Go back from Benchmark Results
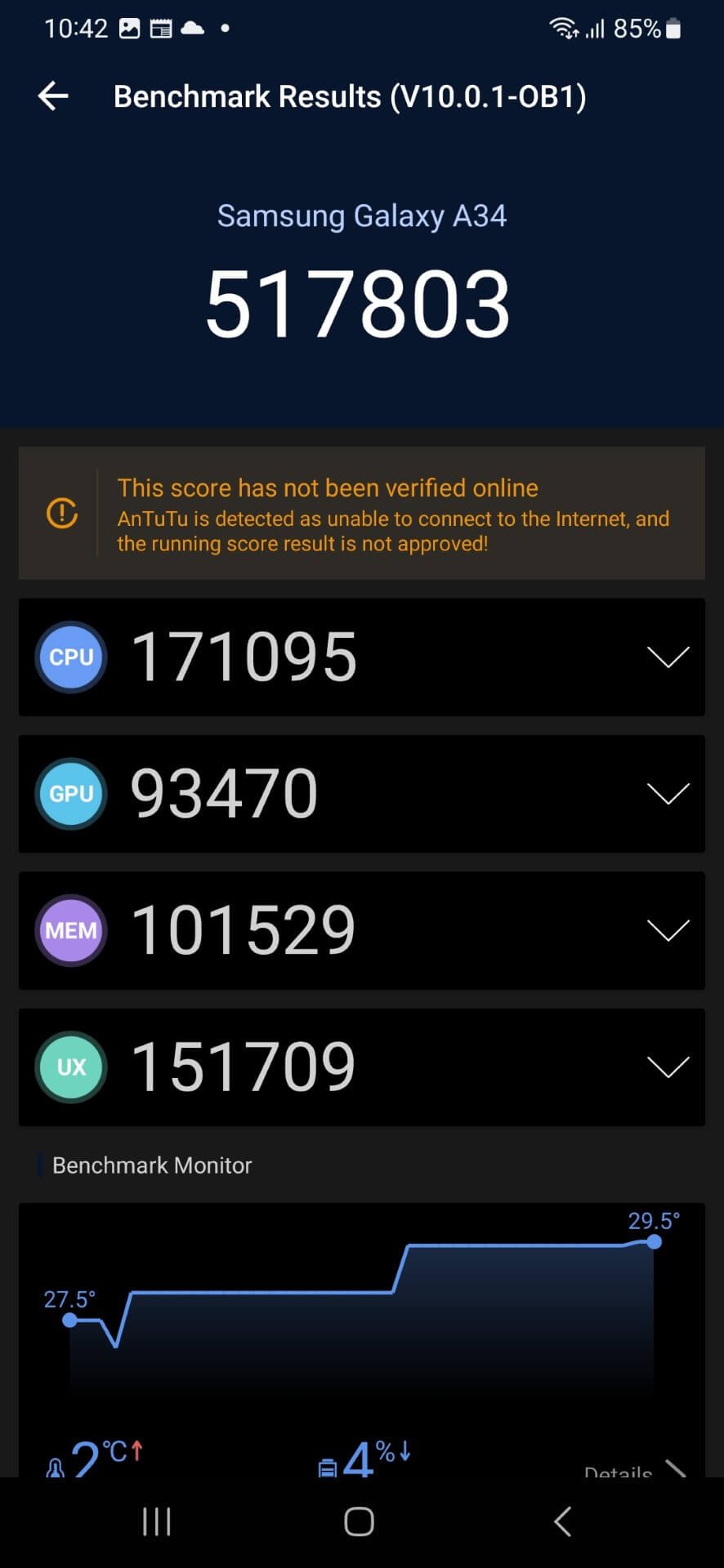This screenshot has width=724, height=1568. click(x=53, y=96)
